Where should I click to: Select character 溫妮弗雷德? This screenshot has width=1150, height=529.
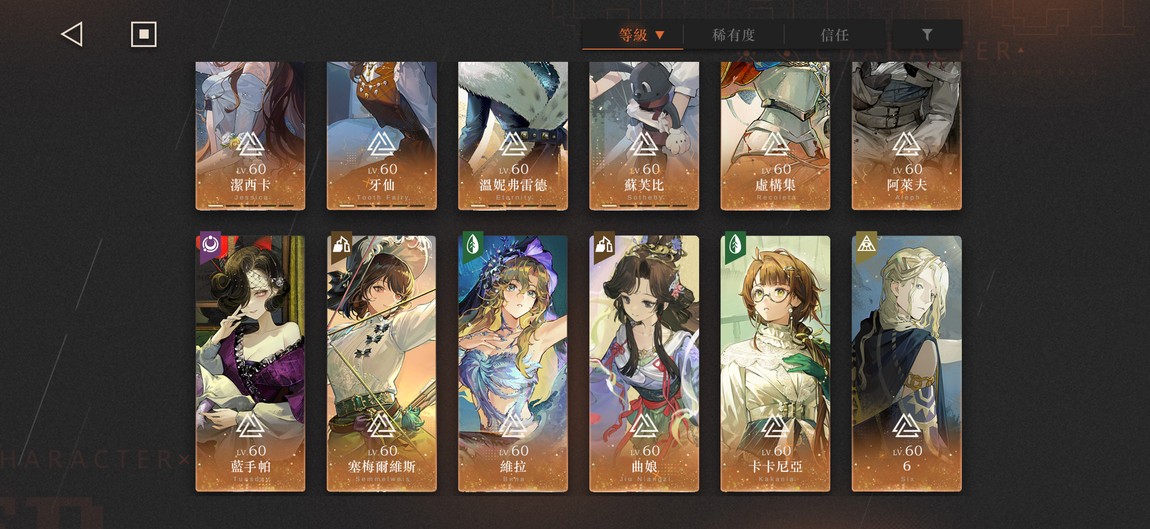pos(513,135)
